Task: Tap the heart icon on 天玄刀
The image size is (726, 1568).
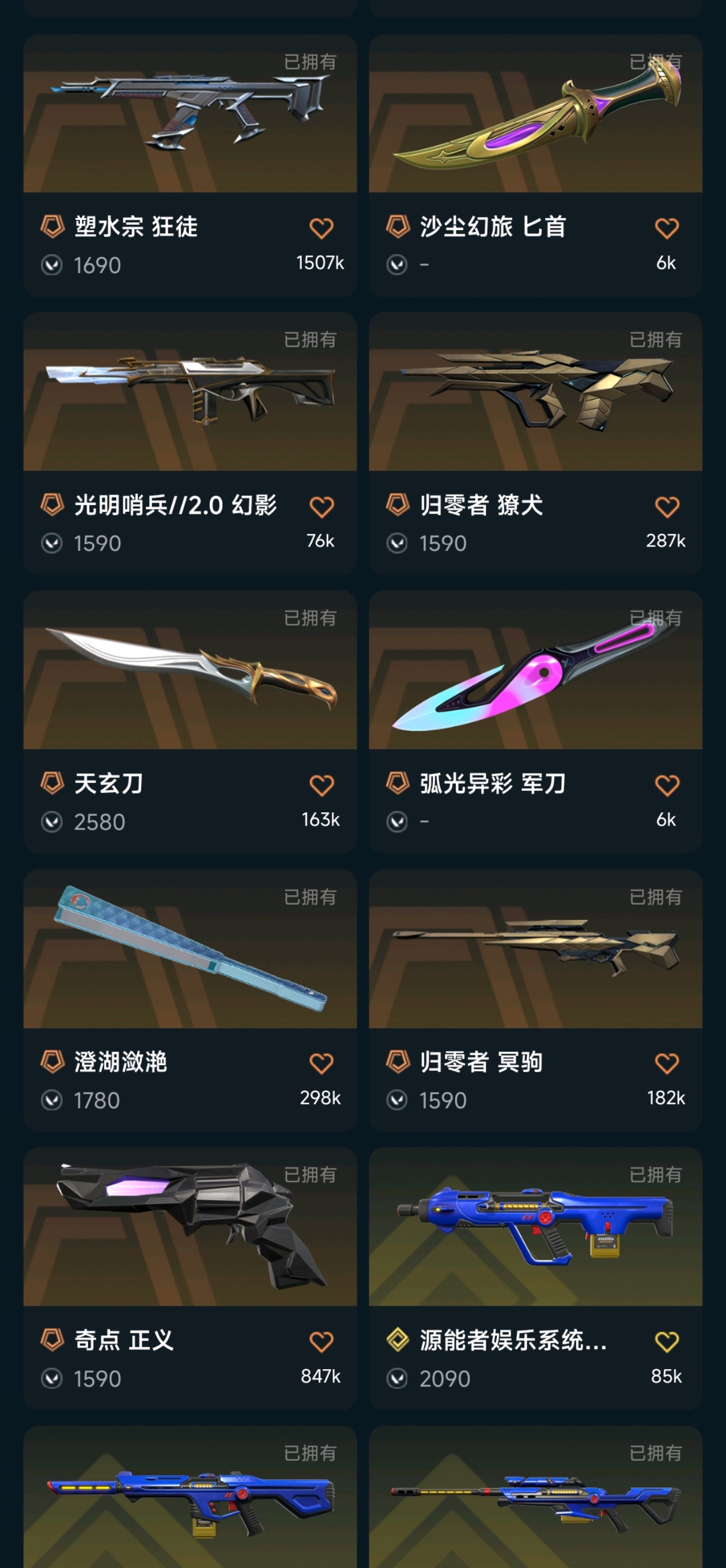Action: coord(322,785)
